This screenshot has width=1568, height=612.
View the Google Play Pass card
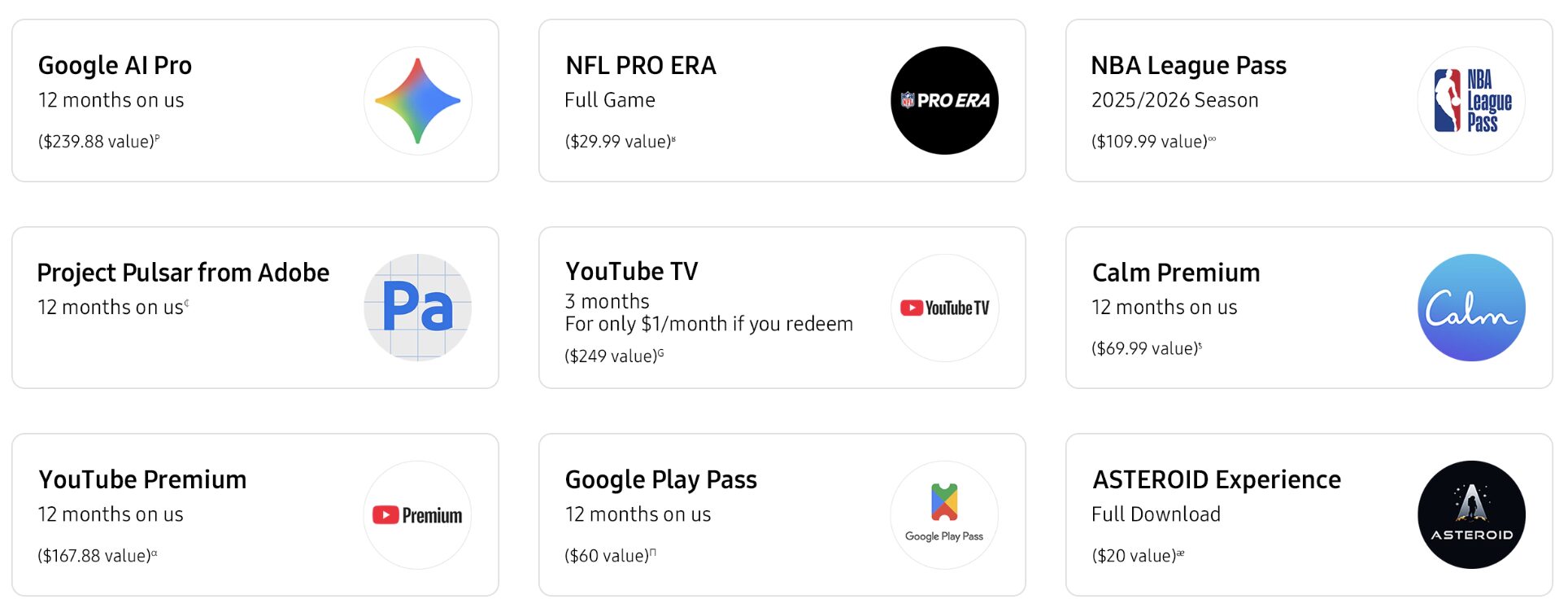[x=782, y=515]
